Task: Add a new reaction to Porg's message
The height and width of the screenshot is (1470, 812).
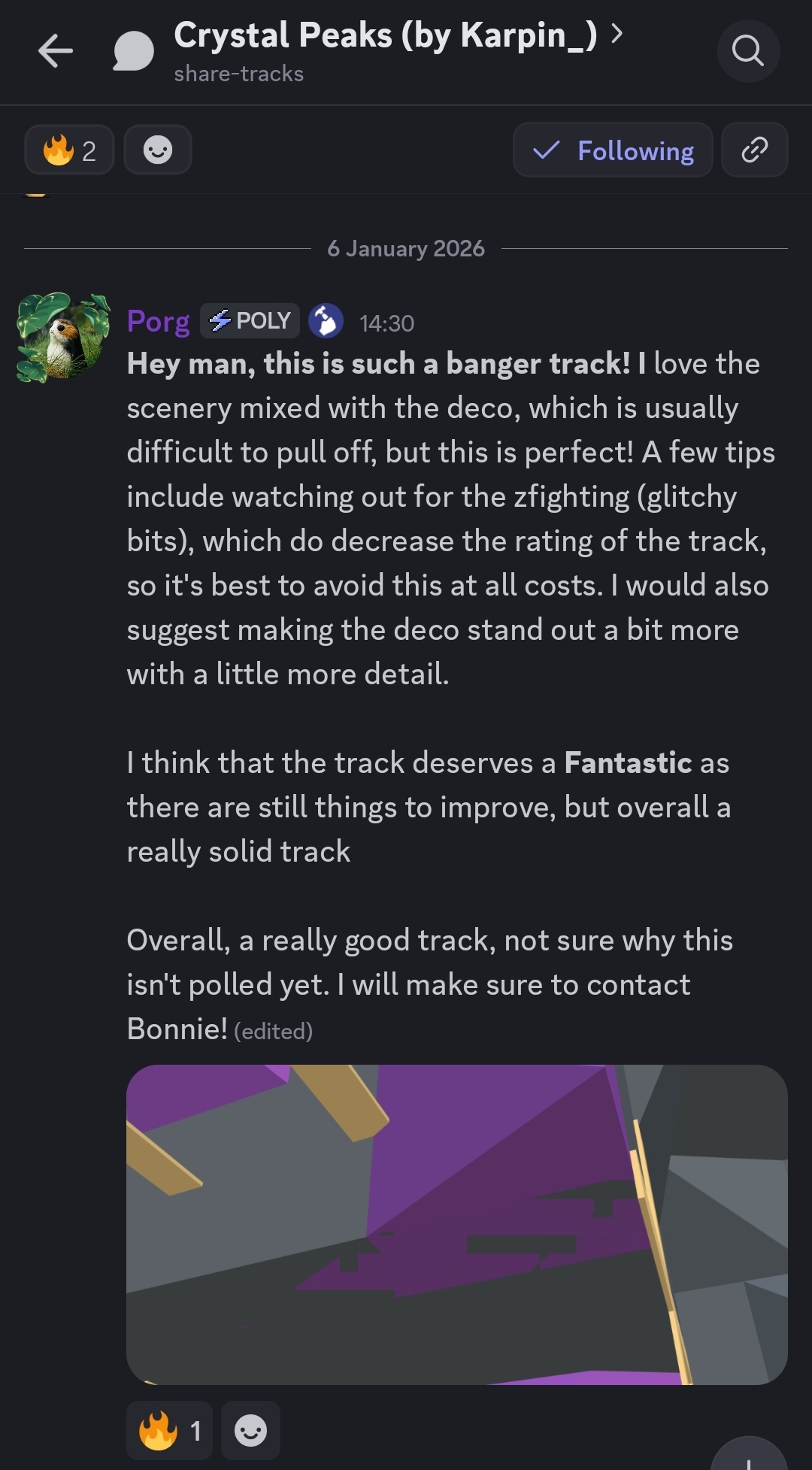Action: click(x=251, y=1430)
